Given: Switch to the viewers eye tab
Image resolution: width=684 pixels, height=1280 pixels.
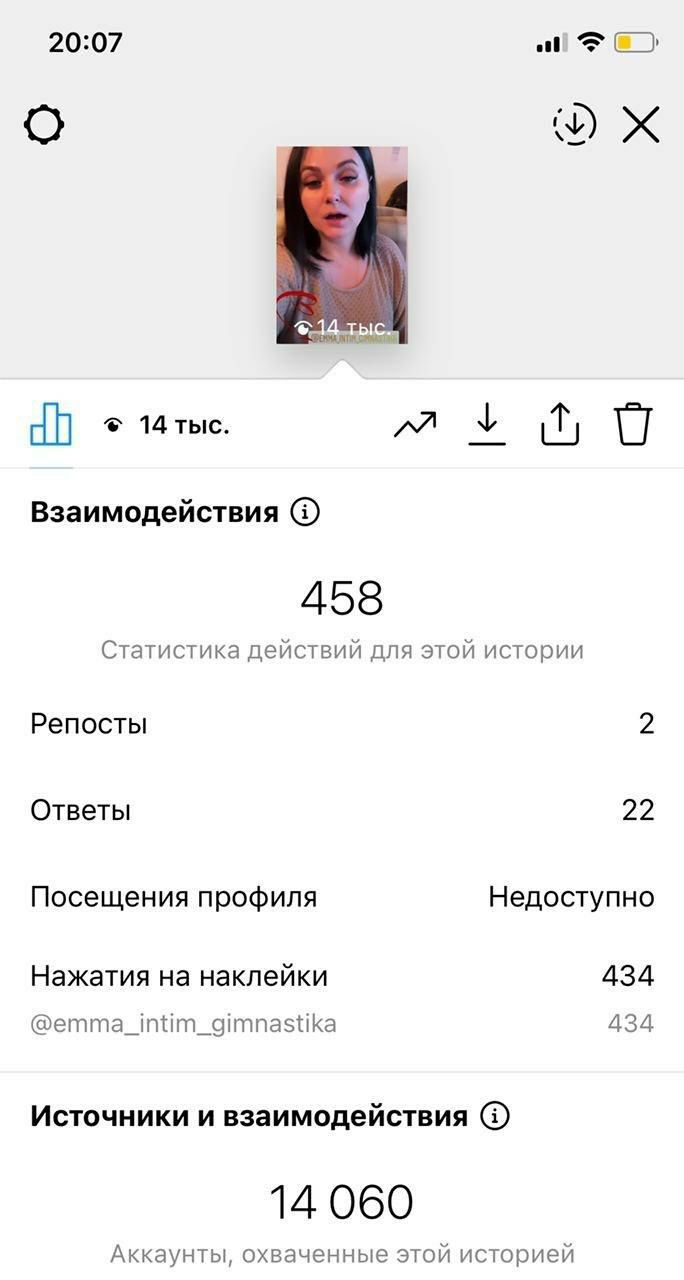Looking at the screenshot, I should [166, 425].
